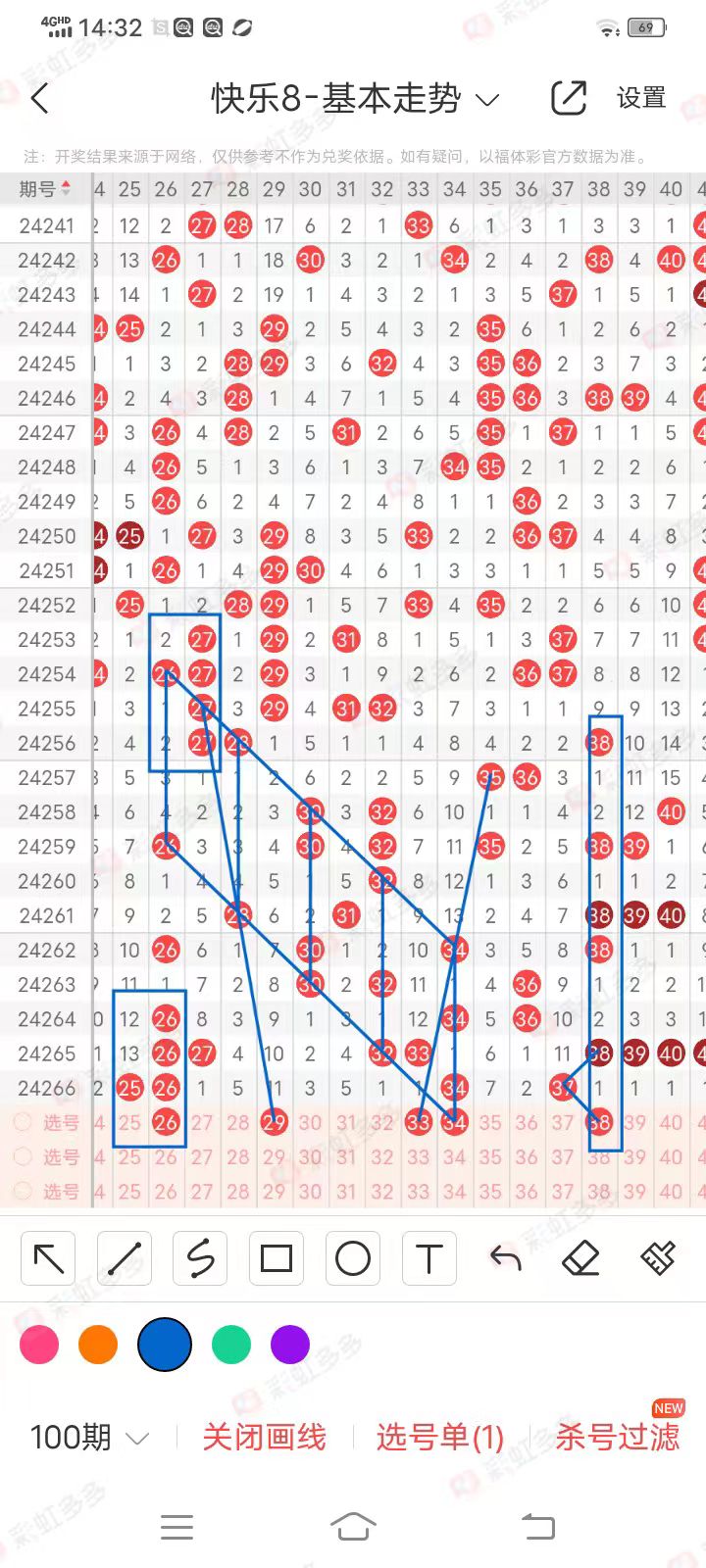
Task: Share the trend chart
Action: [x=569, y=98]
